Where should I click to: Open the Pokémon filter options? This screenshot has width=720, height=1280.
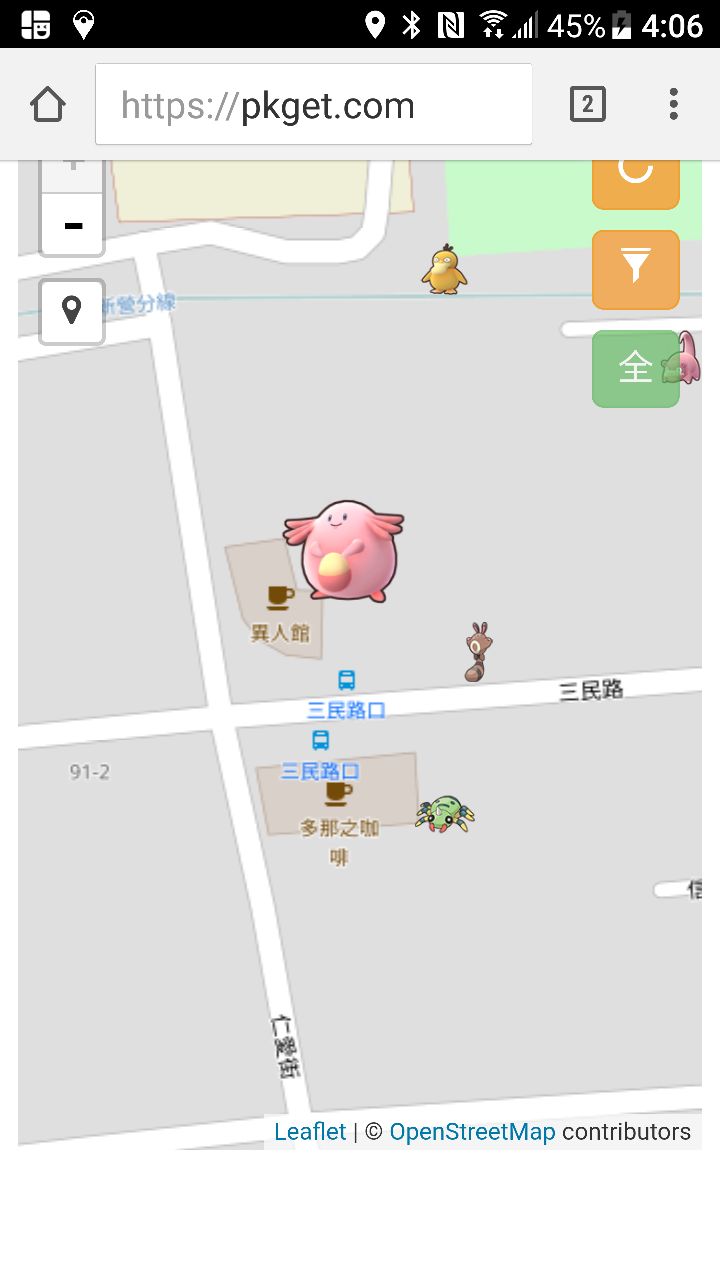[635, 269]
